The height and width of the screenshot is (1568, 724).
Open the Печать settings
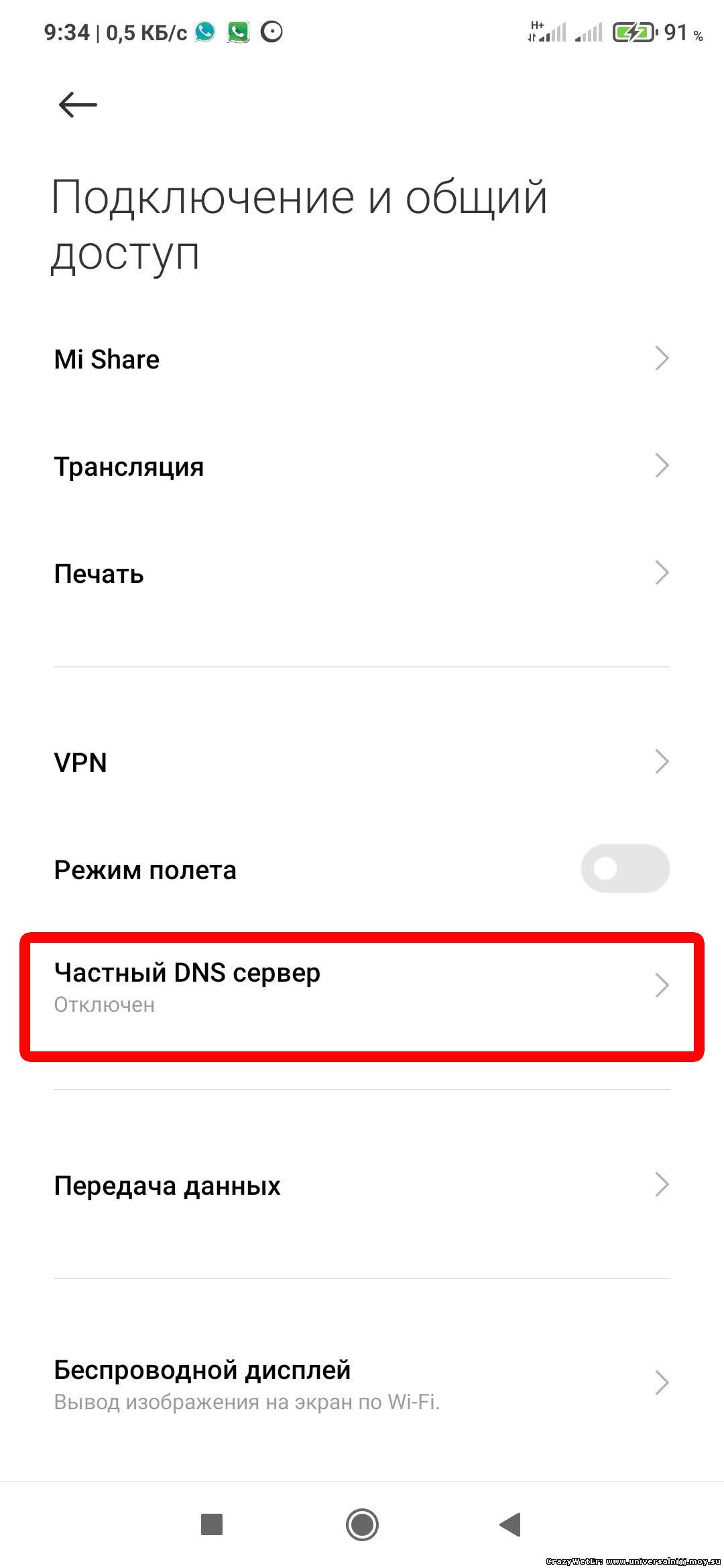click(x=362, y=574)
